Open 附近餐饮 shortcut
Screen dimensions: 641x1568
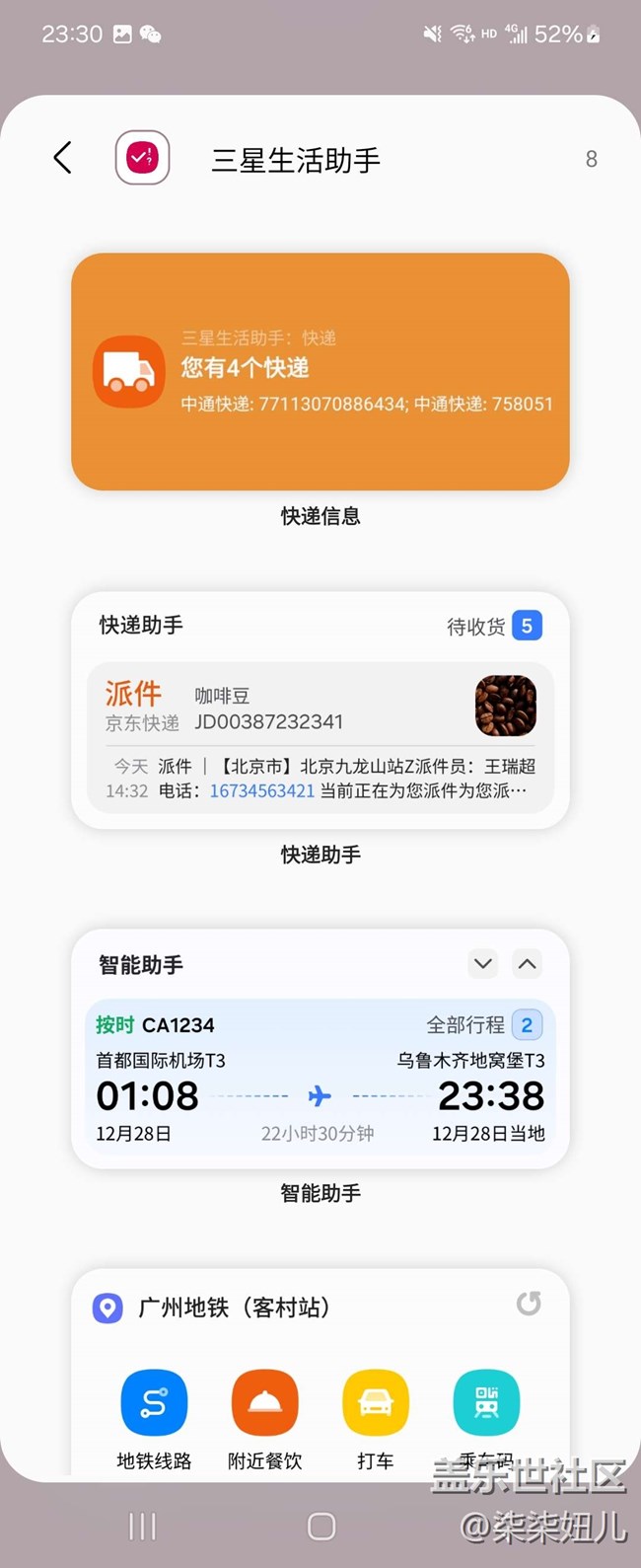[x=264, y=1403]
